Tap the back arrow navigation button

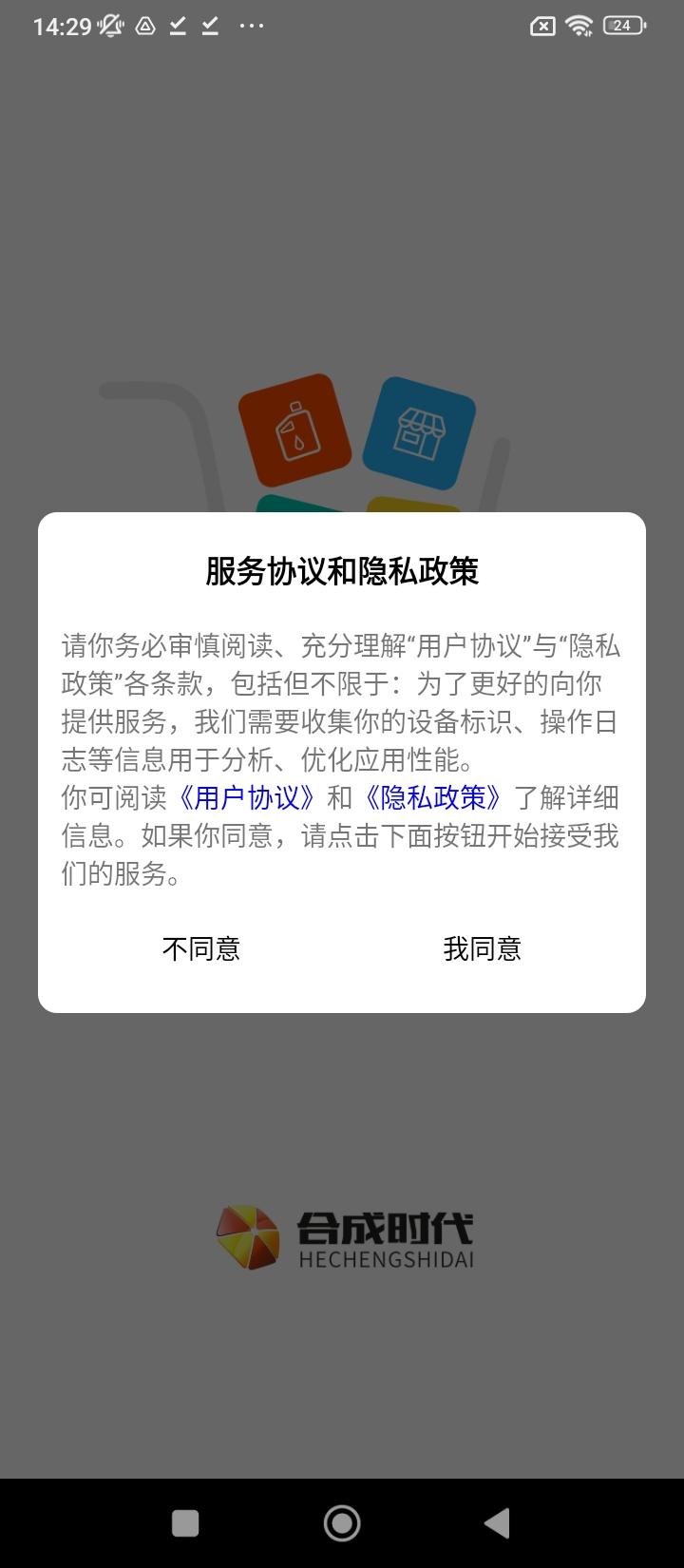pos(498,1522)
